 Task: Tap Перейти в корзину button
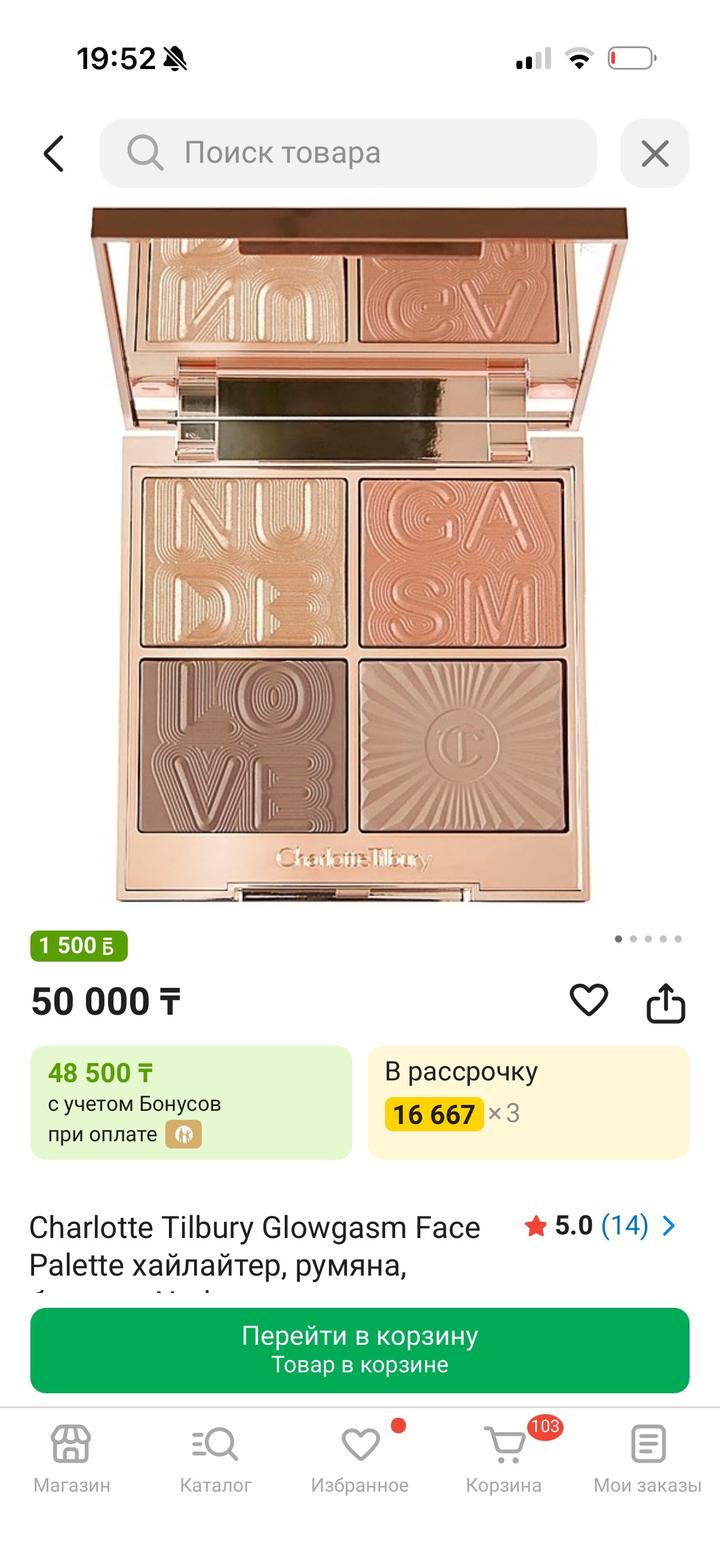click(x=360, y=1350)
